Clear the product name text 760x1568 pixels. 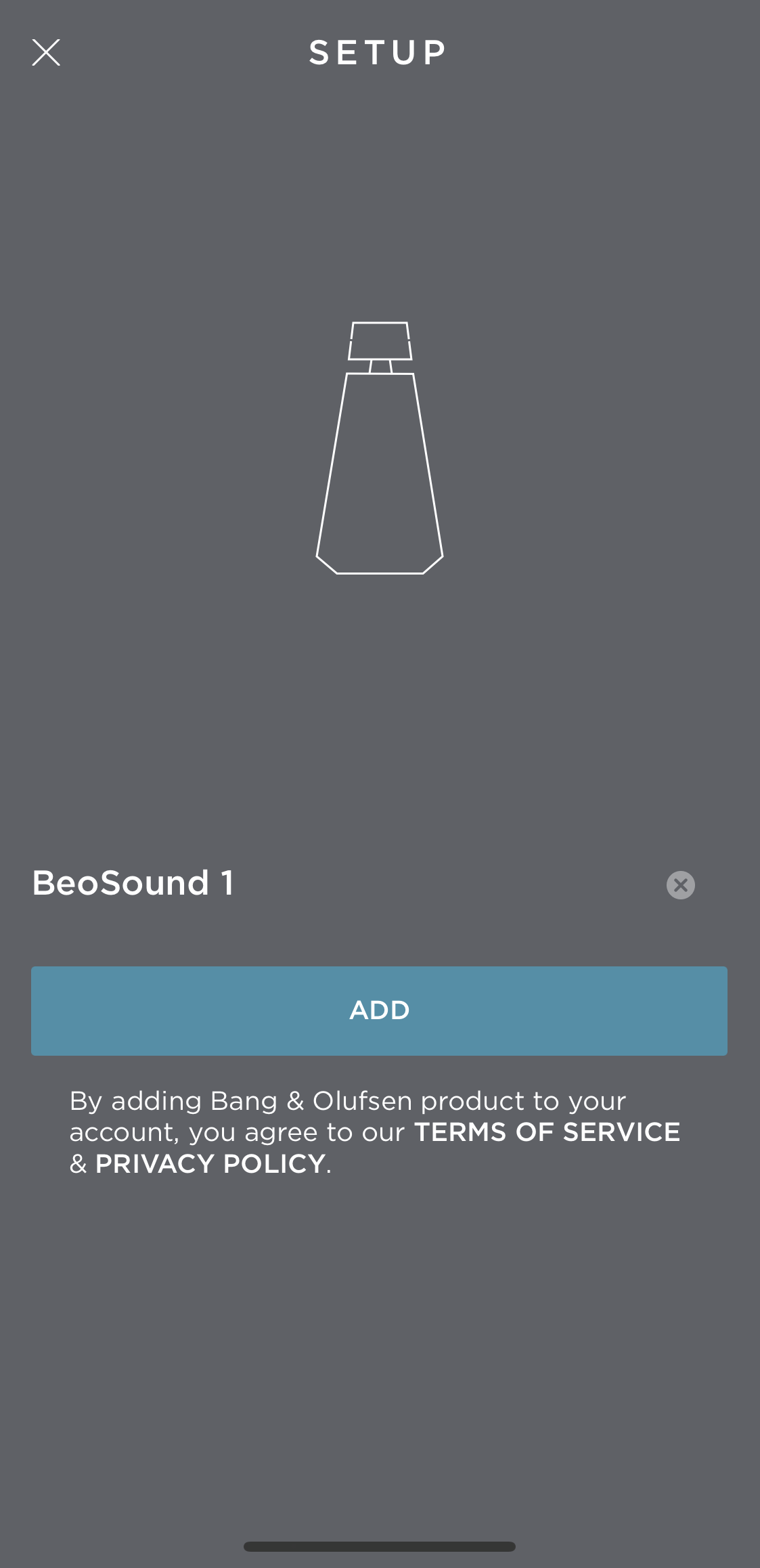pos(681,884)
